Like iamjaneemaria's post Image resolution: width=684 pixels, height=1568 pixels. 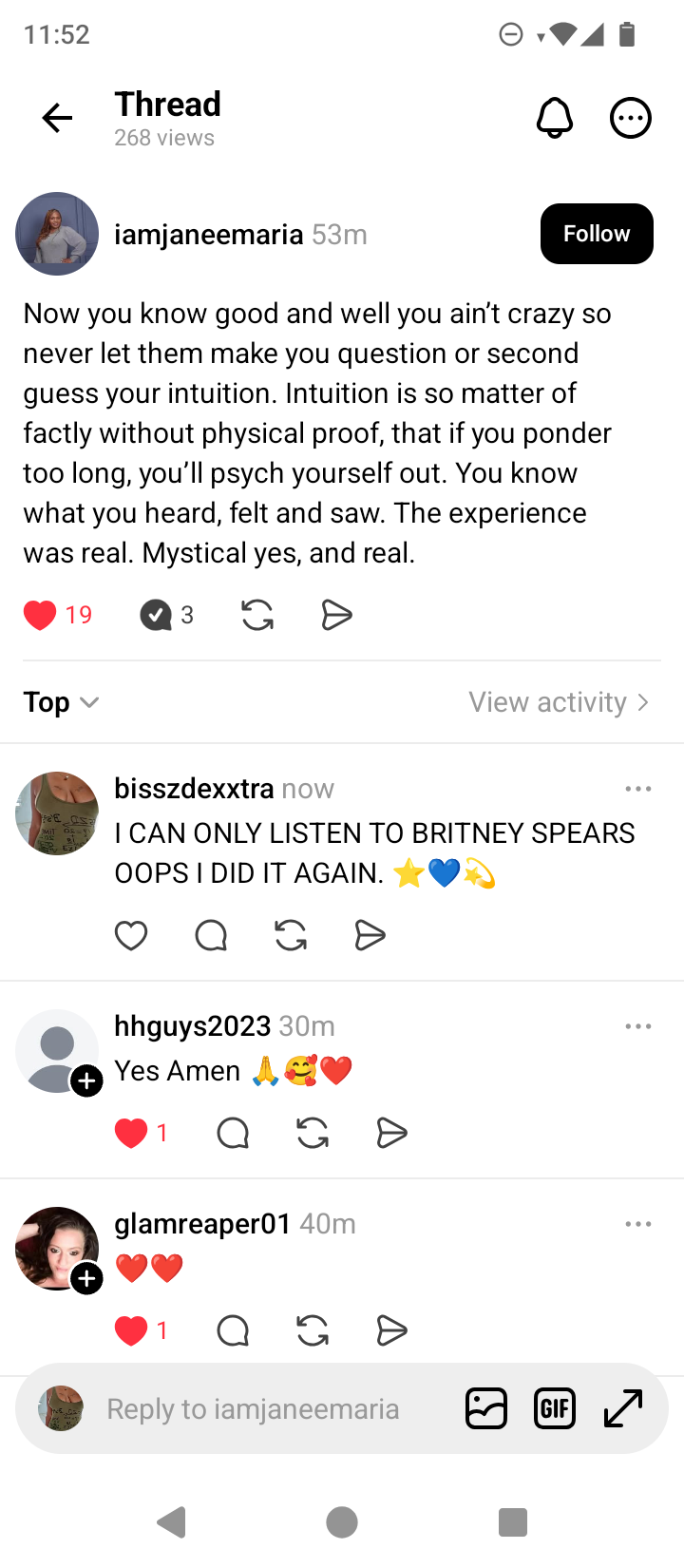40,616
